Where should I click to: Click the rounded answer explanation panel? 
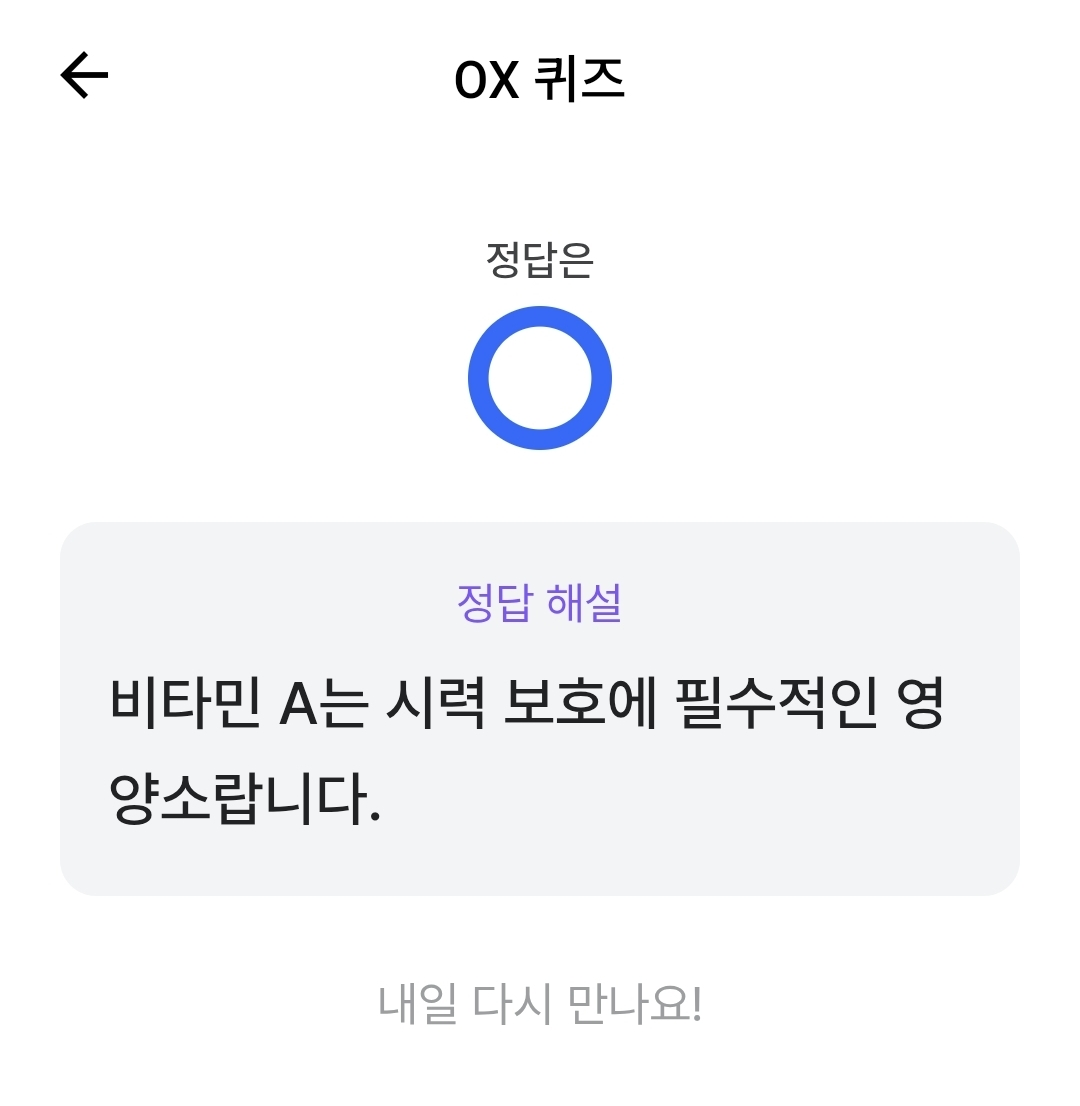tap(540, 707)
